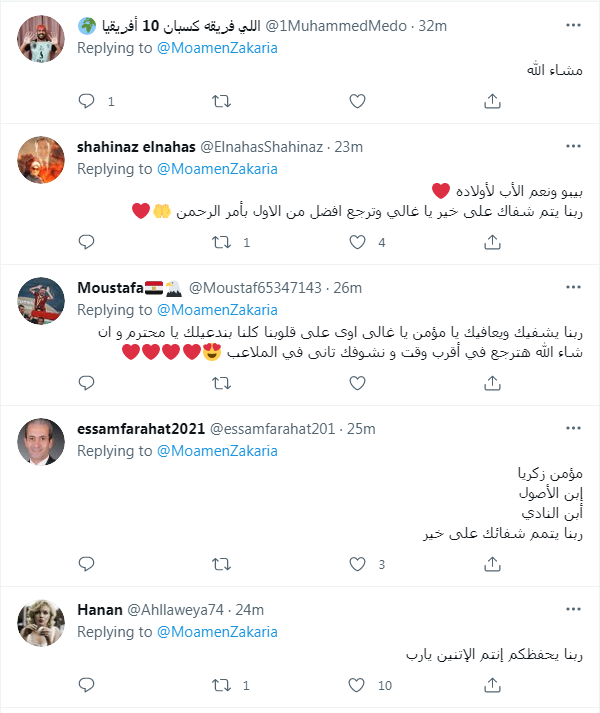This screenshot has width=600, height=713.
Task: Open @MoamenZakaria link in Hanan's reply
Action: (217, 632)
